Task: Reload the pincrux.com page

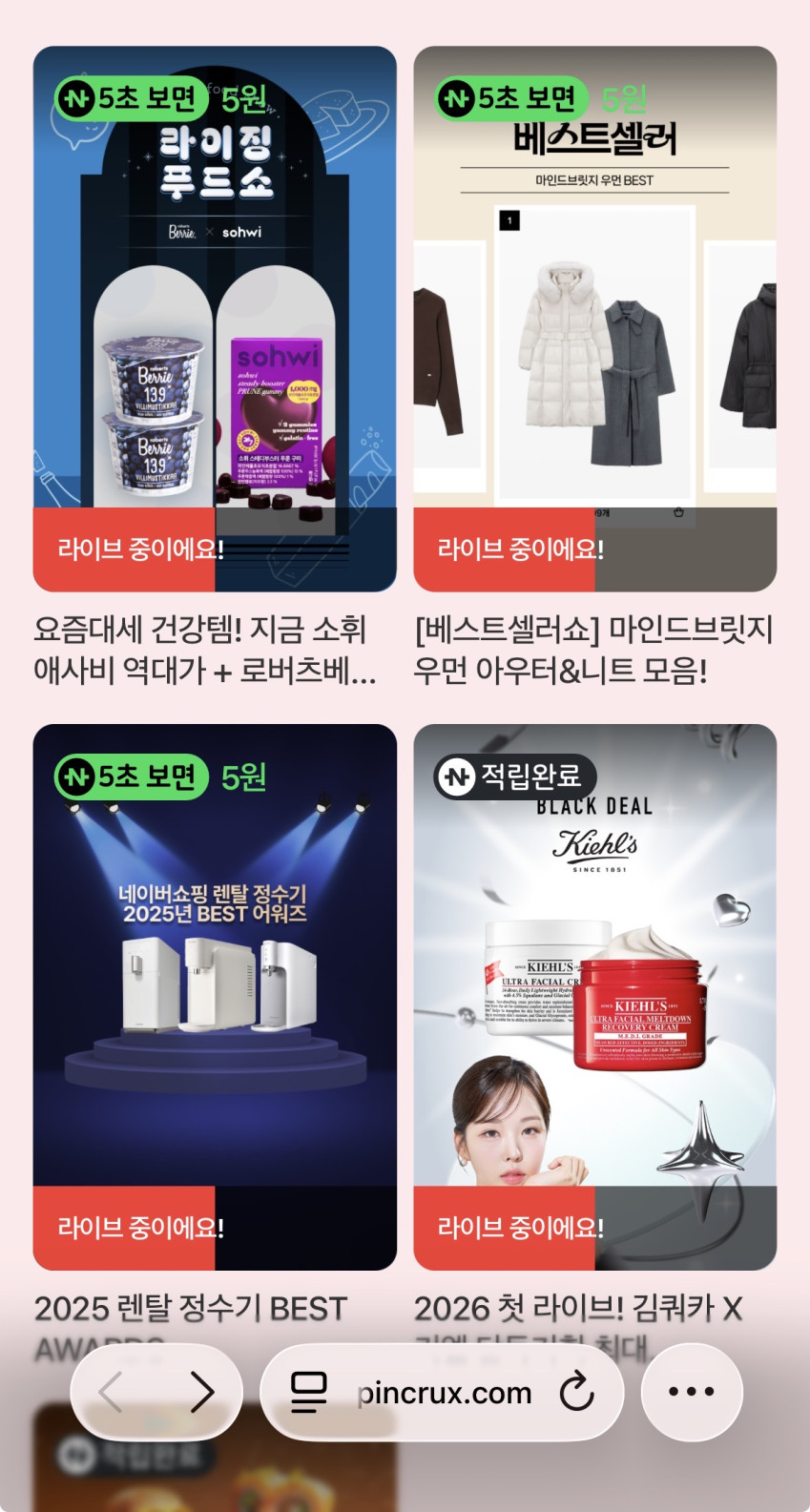Action: pyautogui.click(x=576, y=1393)
